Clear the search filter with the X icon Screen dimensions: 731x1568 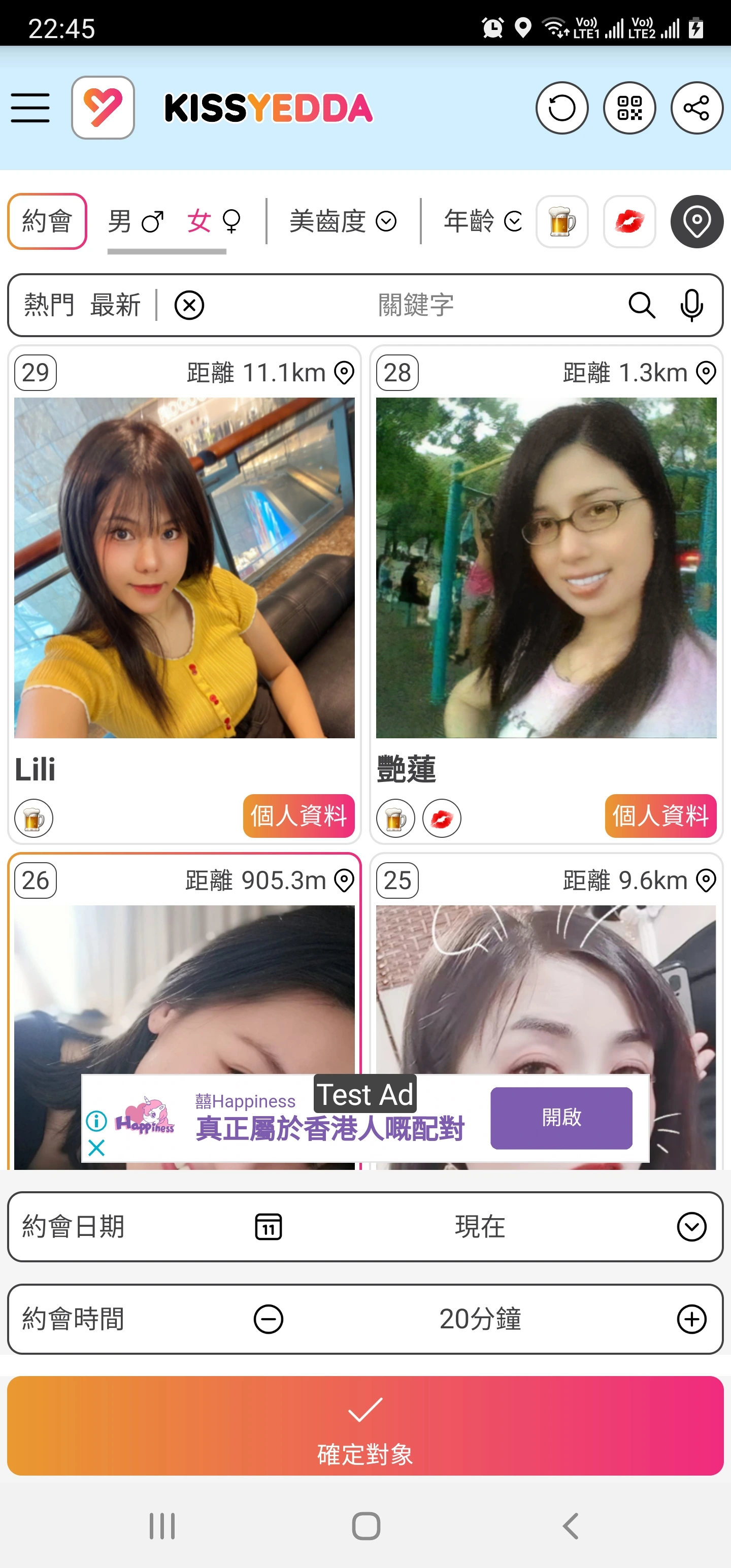pos(189,306)
